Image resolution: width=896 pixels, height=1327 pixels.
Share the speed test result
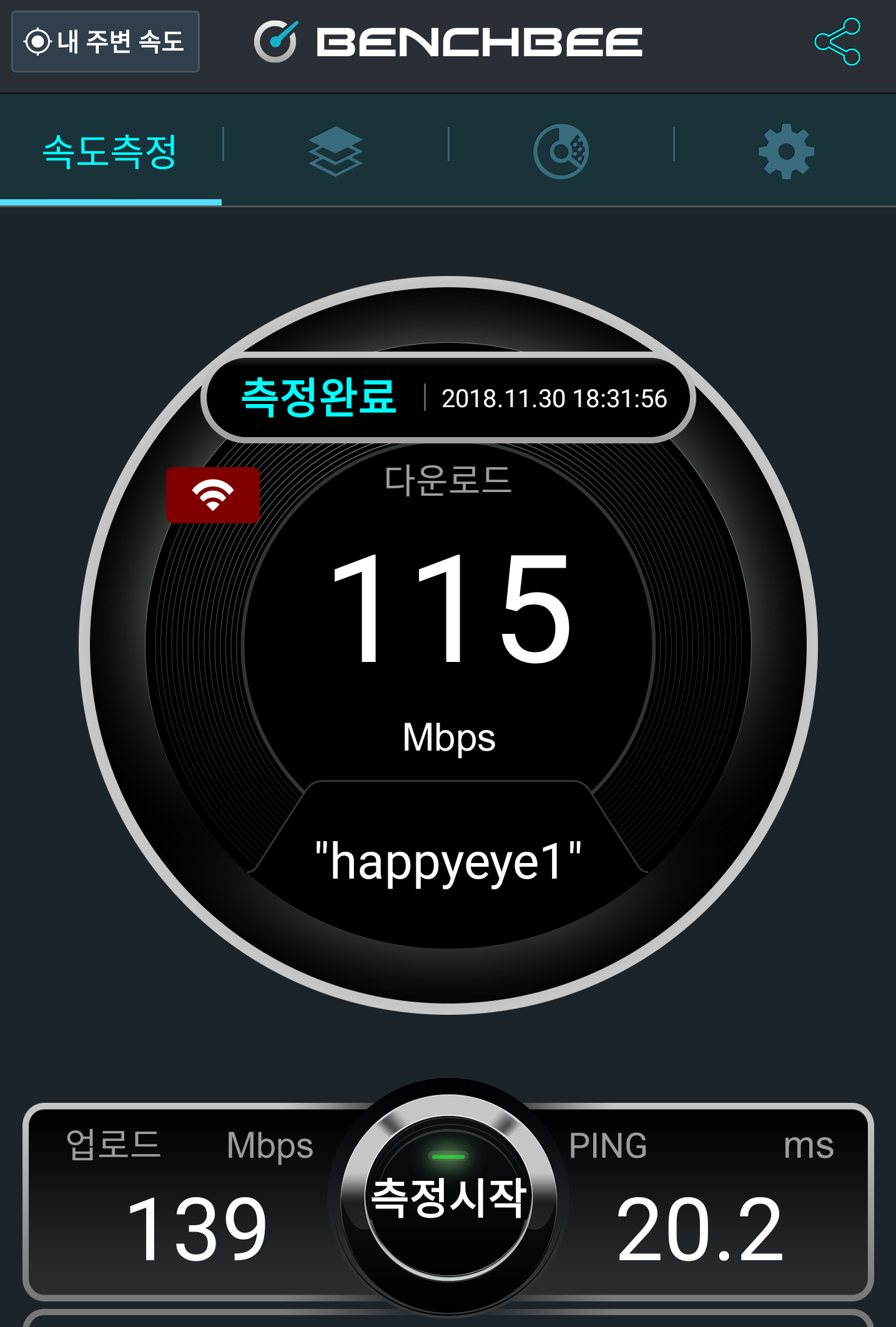[837, 42]
